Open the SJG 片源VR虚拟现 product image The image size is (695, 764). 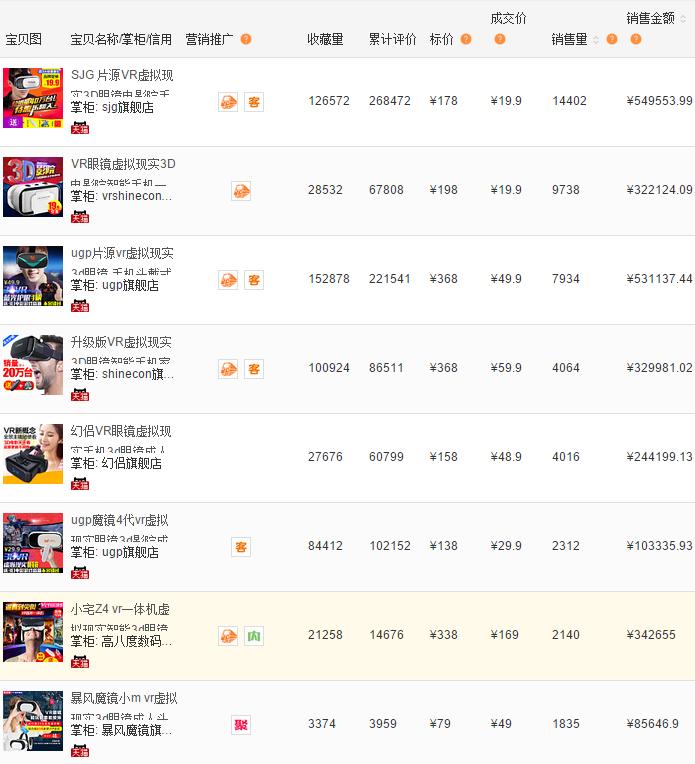33,98
